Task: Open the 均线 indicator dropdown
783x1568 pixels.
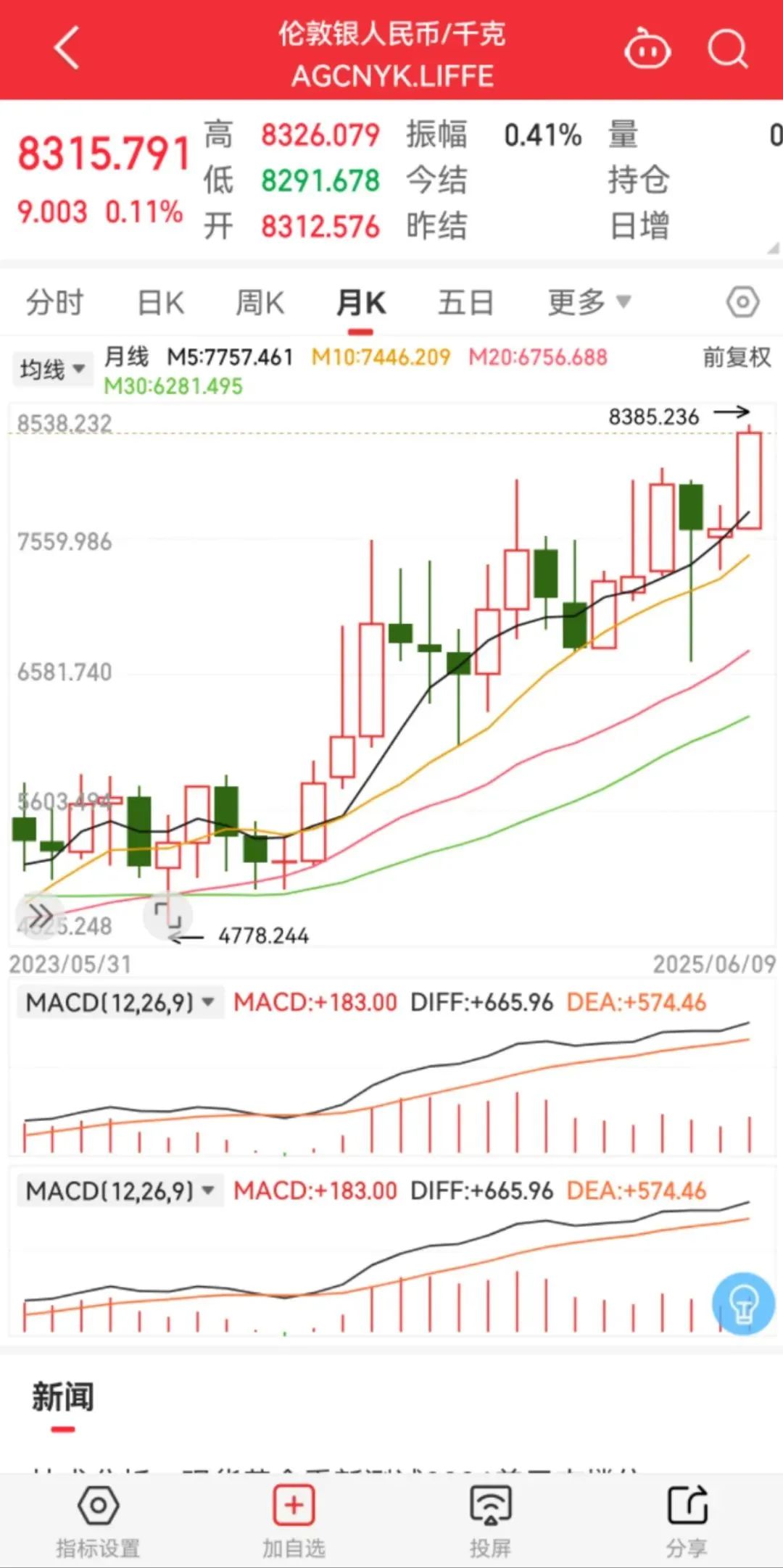Action: click(x=52, y=370)
